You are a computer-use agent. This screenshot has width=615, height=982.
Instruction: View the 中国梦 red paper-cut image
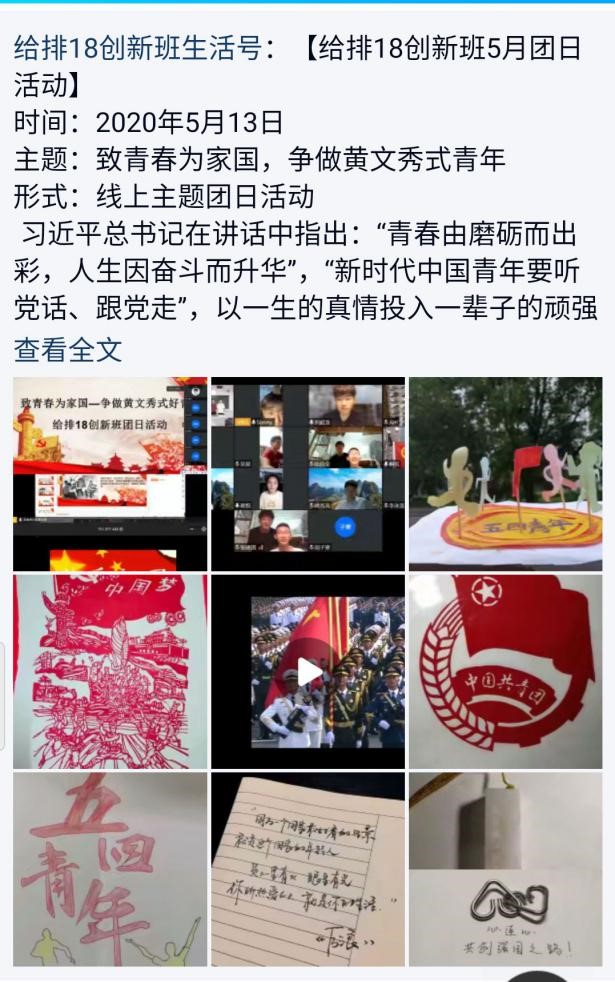[110, 671]
